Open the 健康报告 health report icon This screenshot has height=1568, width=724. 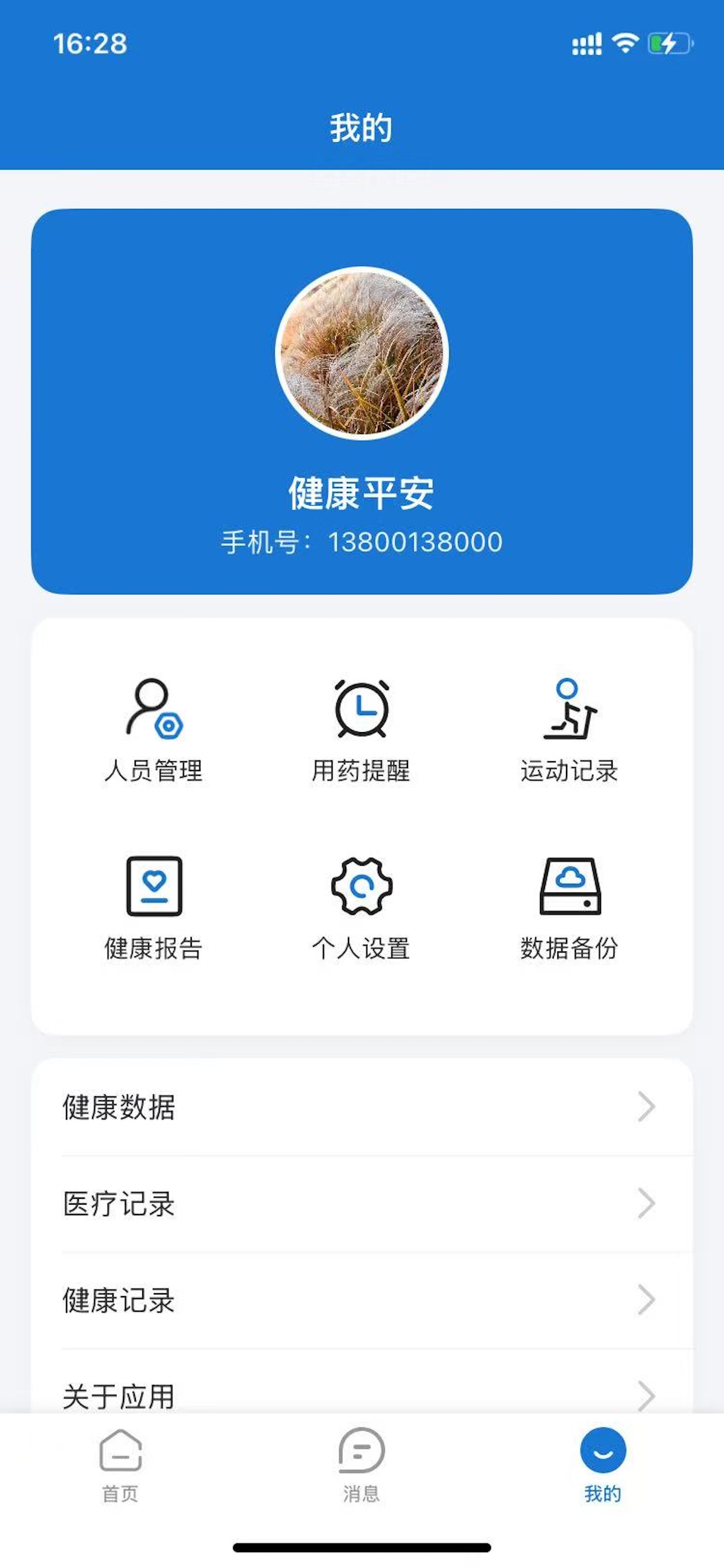click(155, 895)
